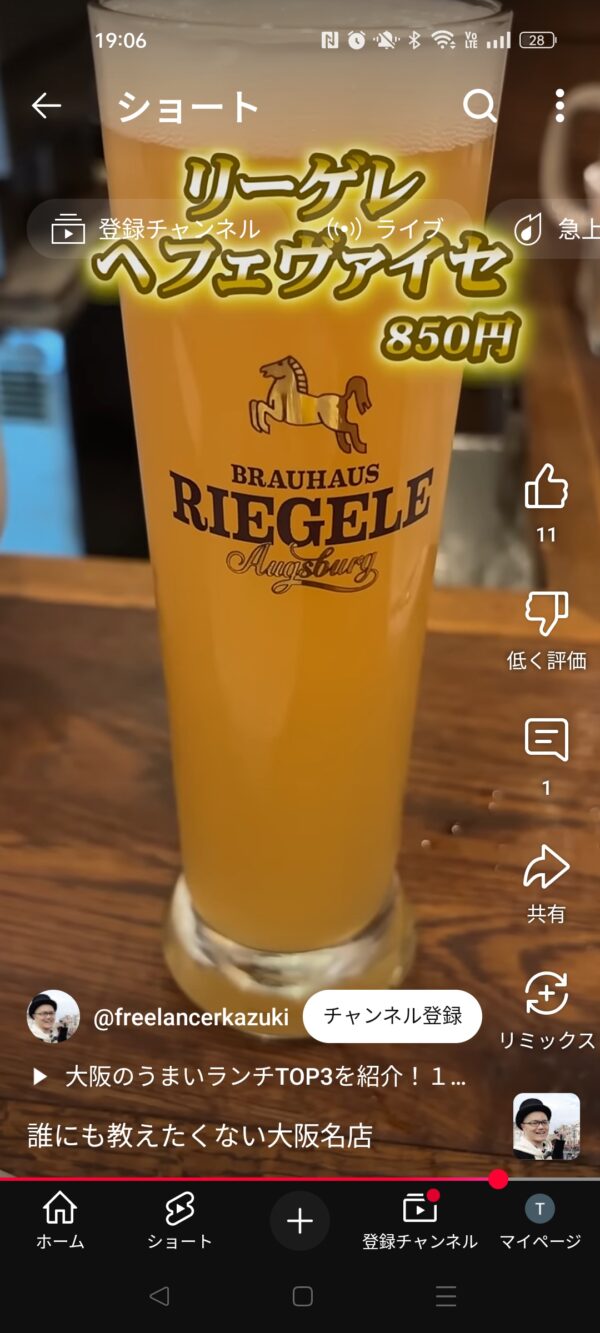Create new content with the plus button
Image resolution: width=600 pixels, height=1333 pixels.
point(300,1220)
